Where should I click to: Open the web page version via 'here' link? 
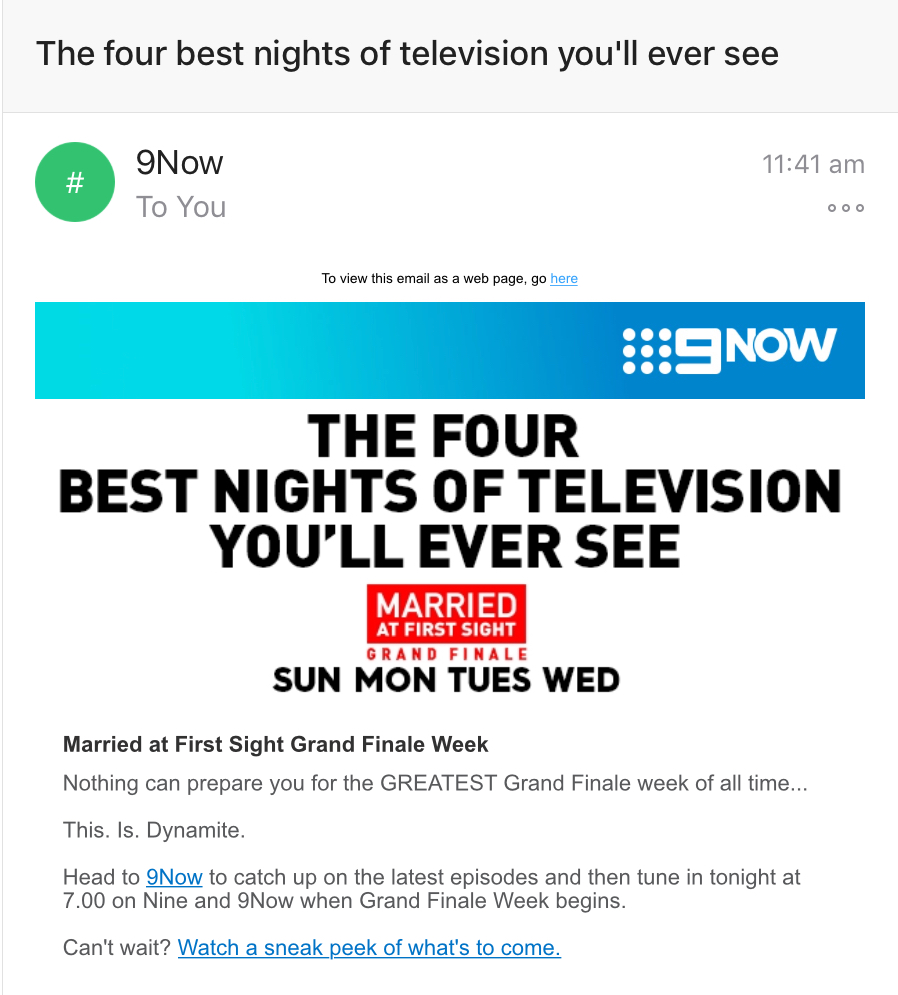click(x=563, y=279)
